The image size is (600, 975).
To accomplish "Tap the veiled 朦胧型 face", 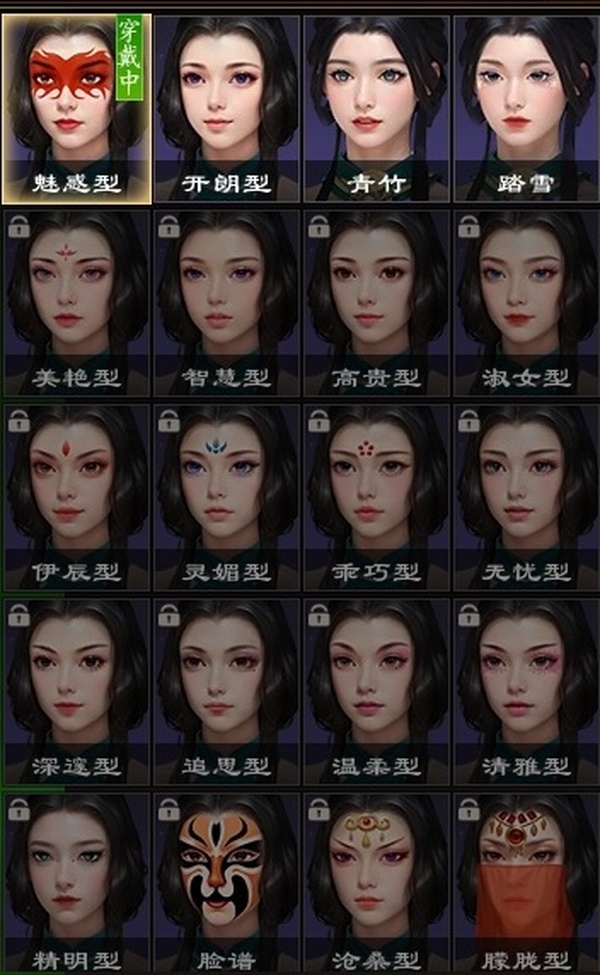I will (x=526, y=883).
